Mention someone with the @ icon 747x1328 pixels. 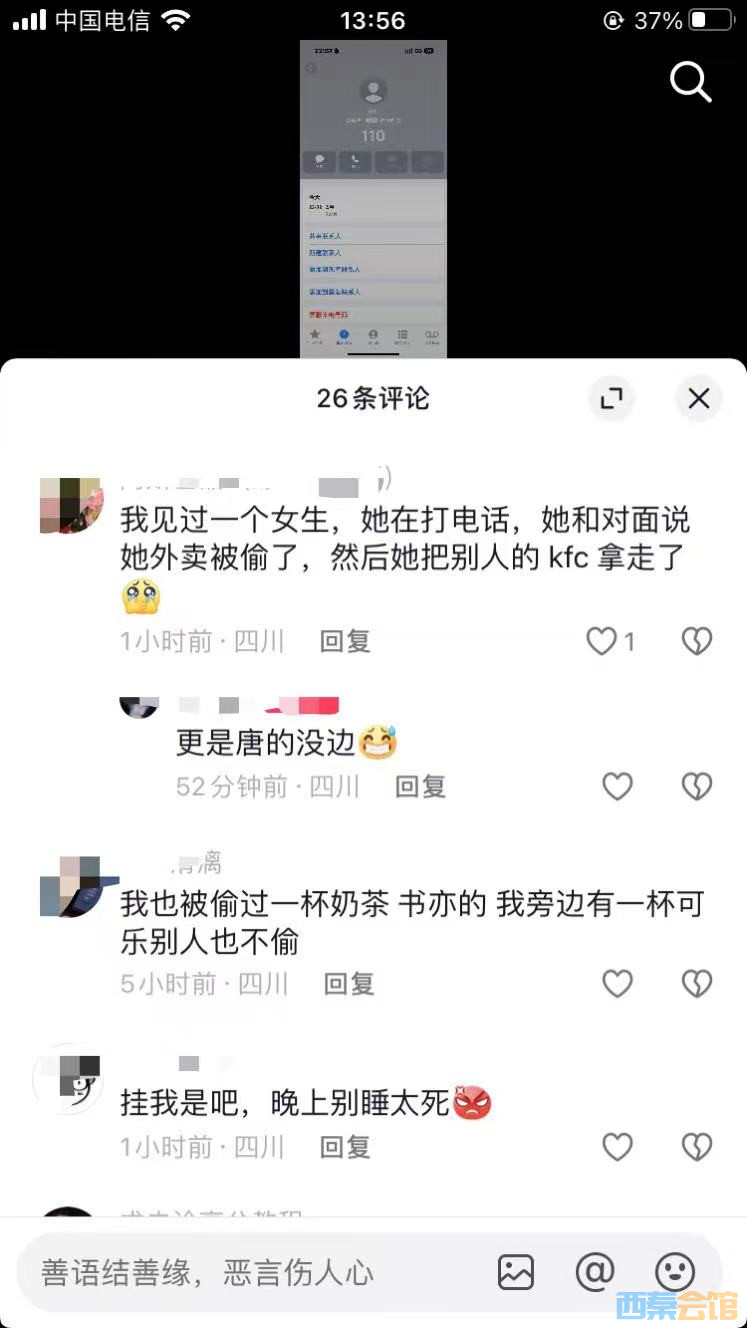(595, 1272)
